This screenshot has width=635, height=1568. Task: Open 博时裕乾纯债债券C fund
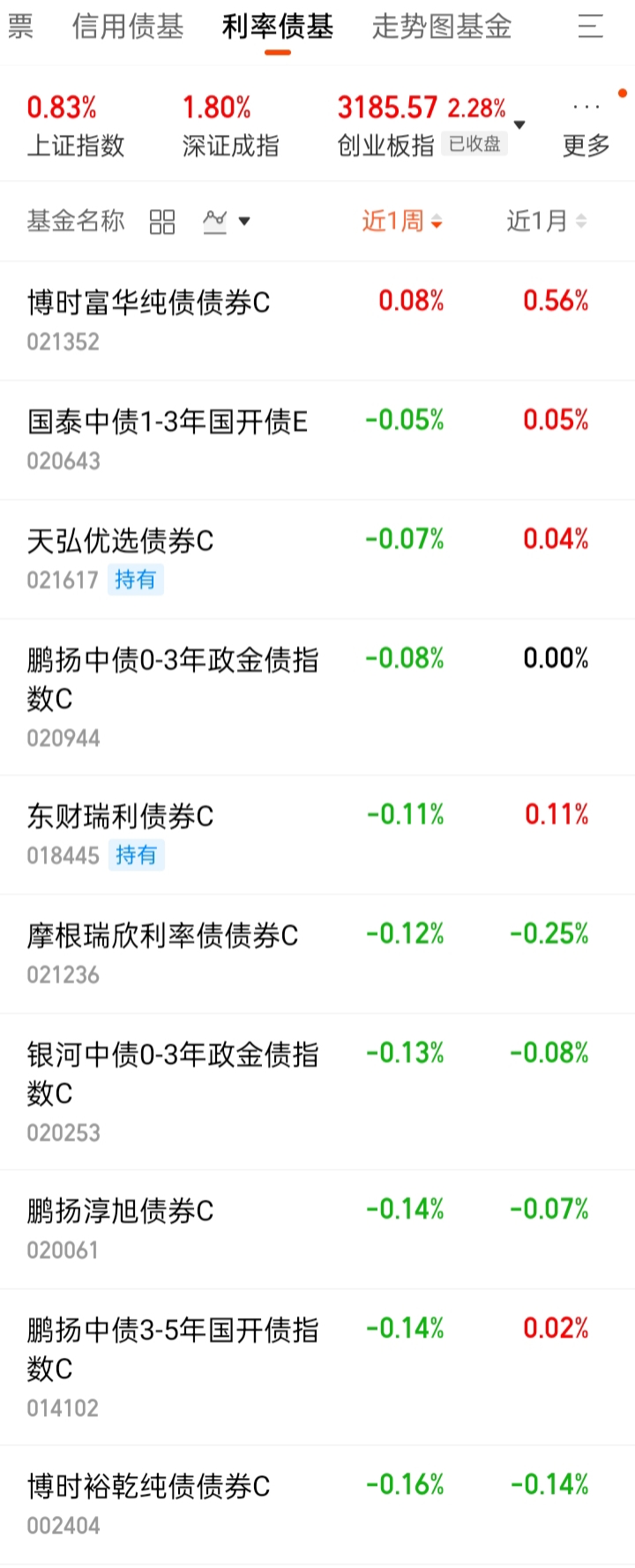point(317,1505)
